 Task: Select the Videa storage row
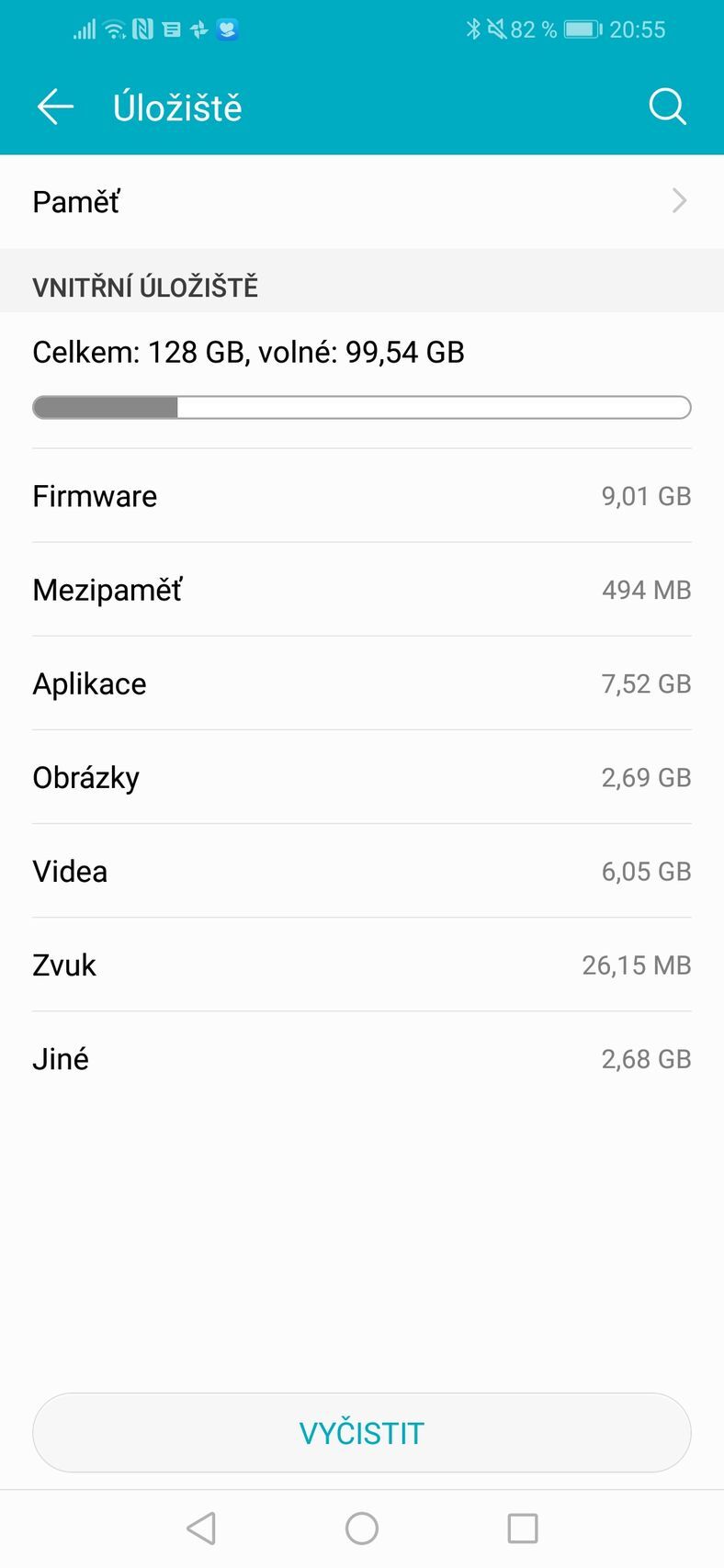click(x=362, y=871)
